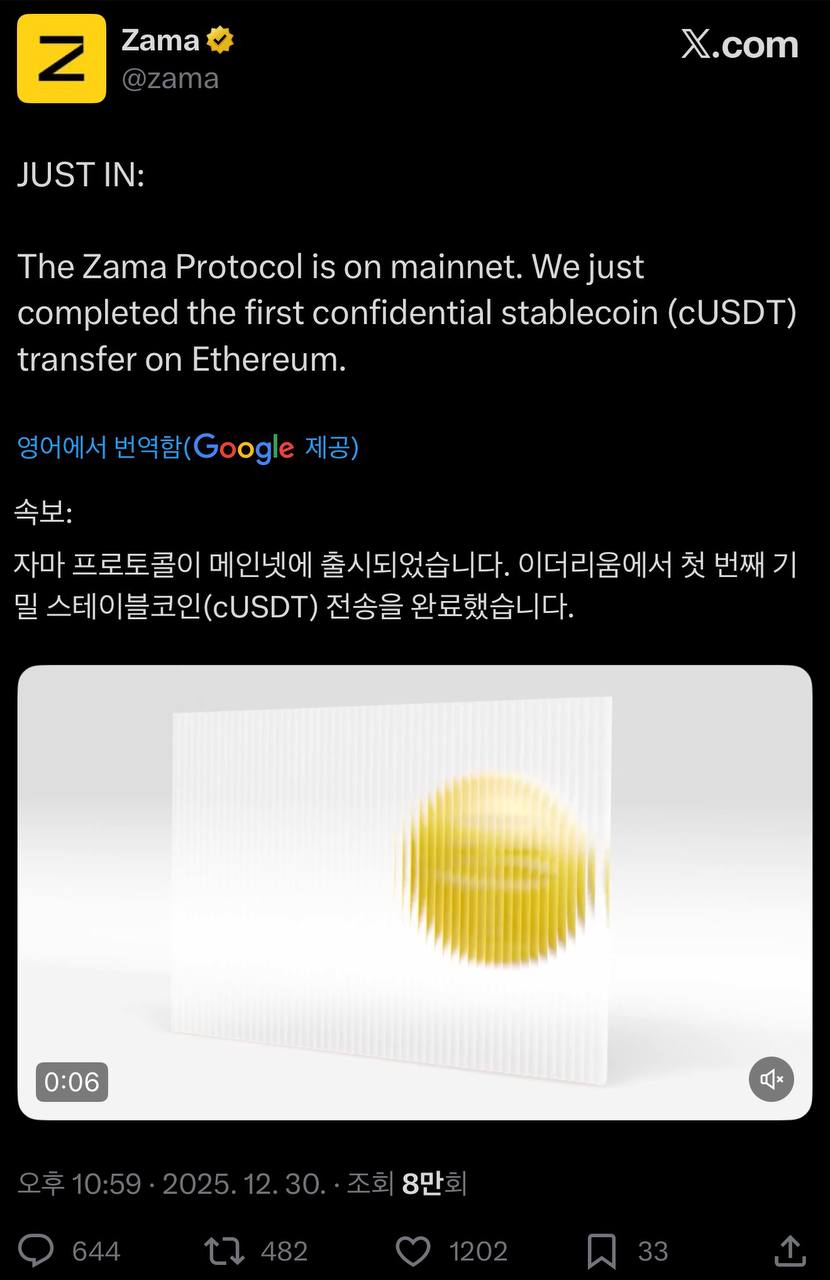The width and height of the screenshot is (830, 1280).
Task: Reply to the Zama post
Action: [37, 1250]
